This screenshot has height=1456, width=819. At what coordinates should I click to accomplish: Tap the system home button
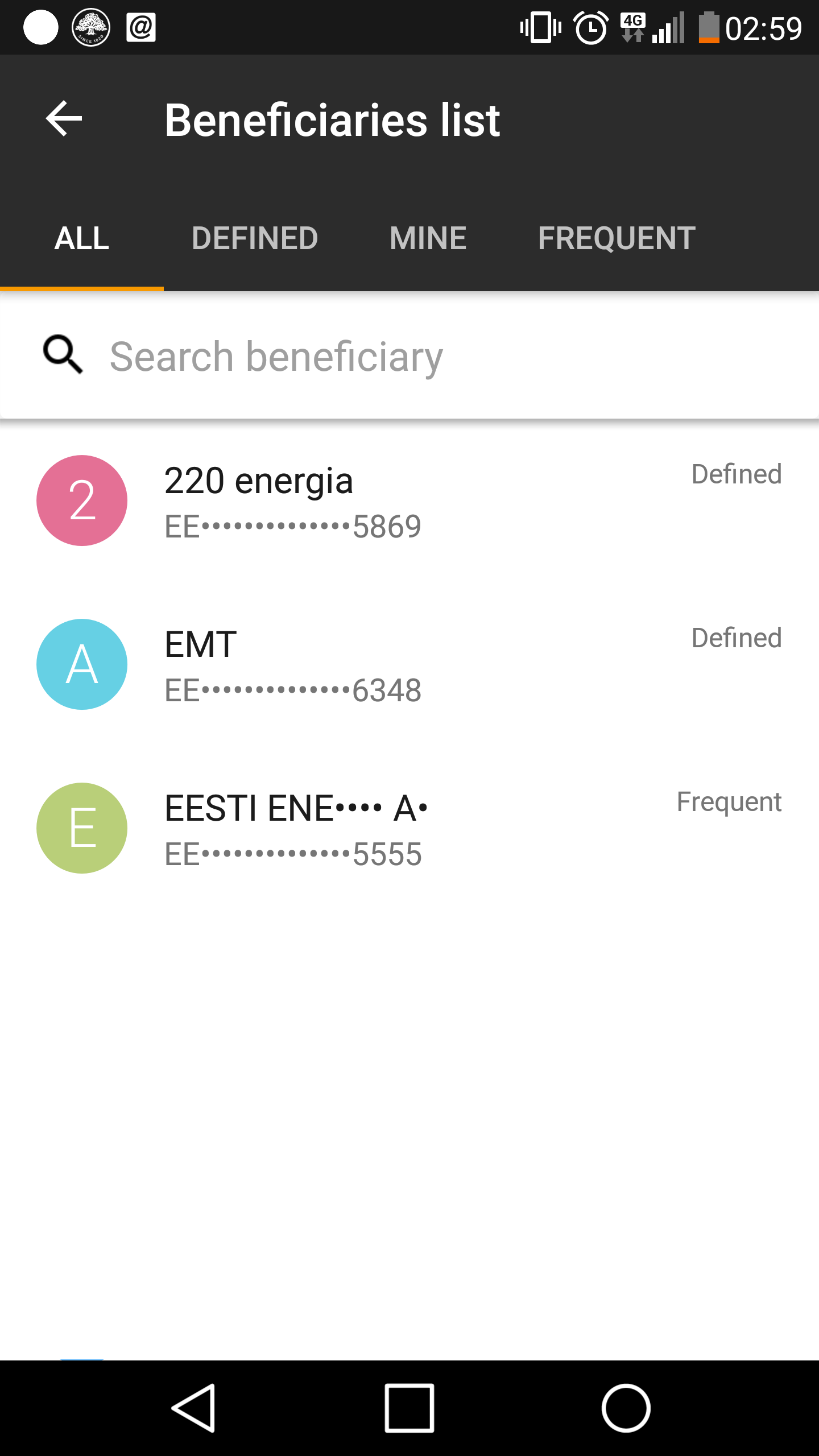626,1408
